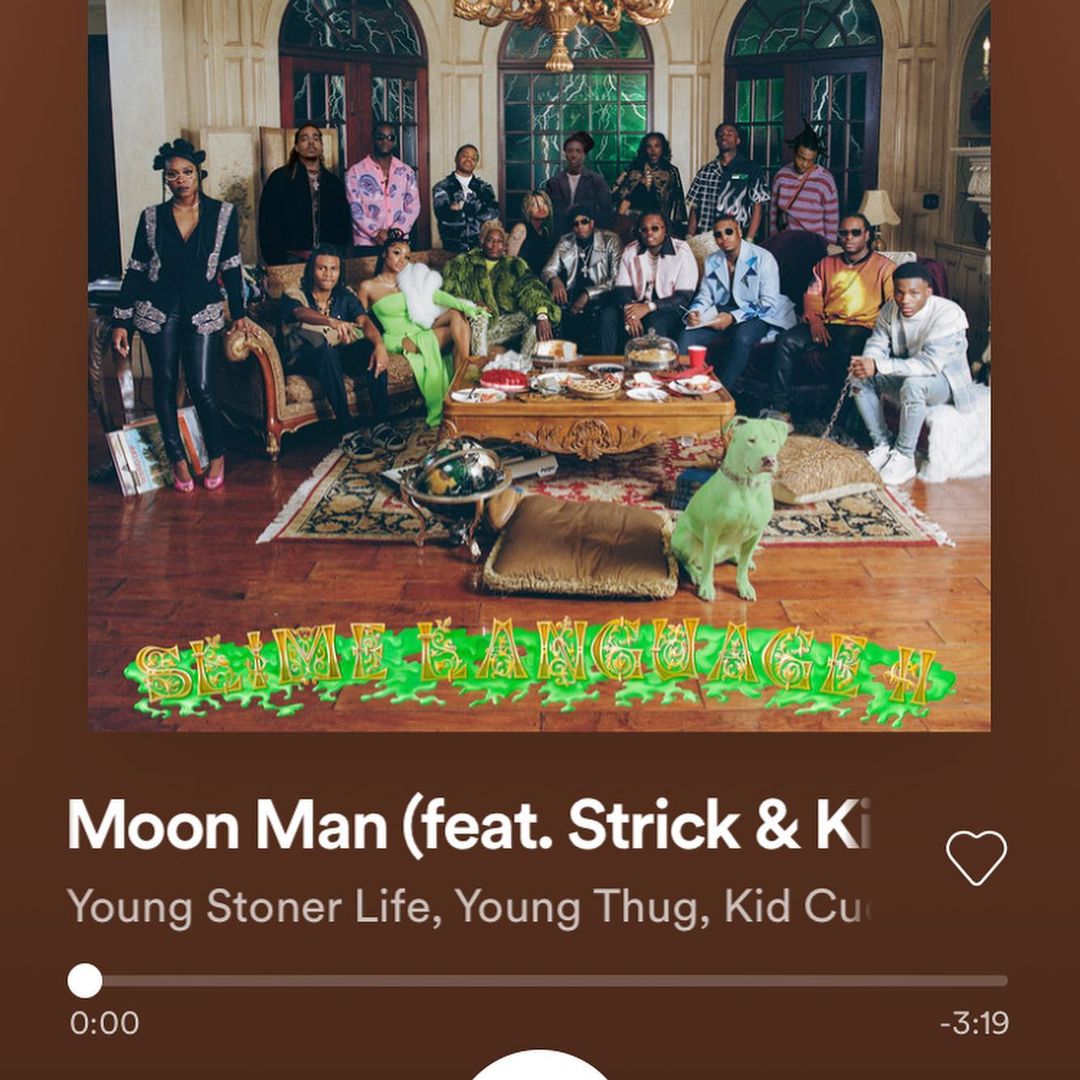Open the artists Young Stoner Life, Young Thug
Viewport: 1080px width, 1080px height.
[470, 906]
